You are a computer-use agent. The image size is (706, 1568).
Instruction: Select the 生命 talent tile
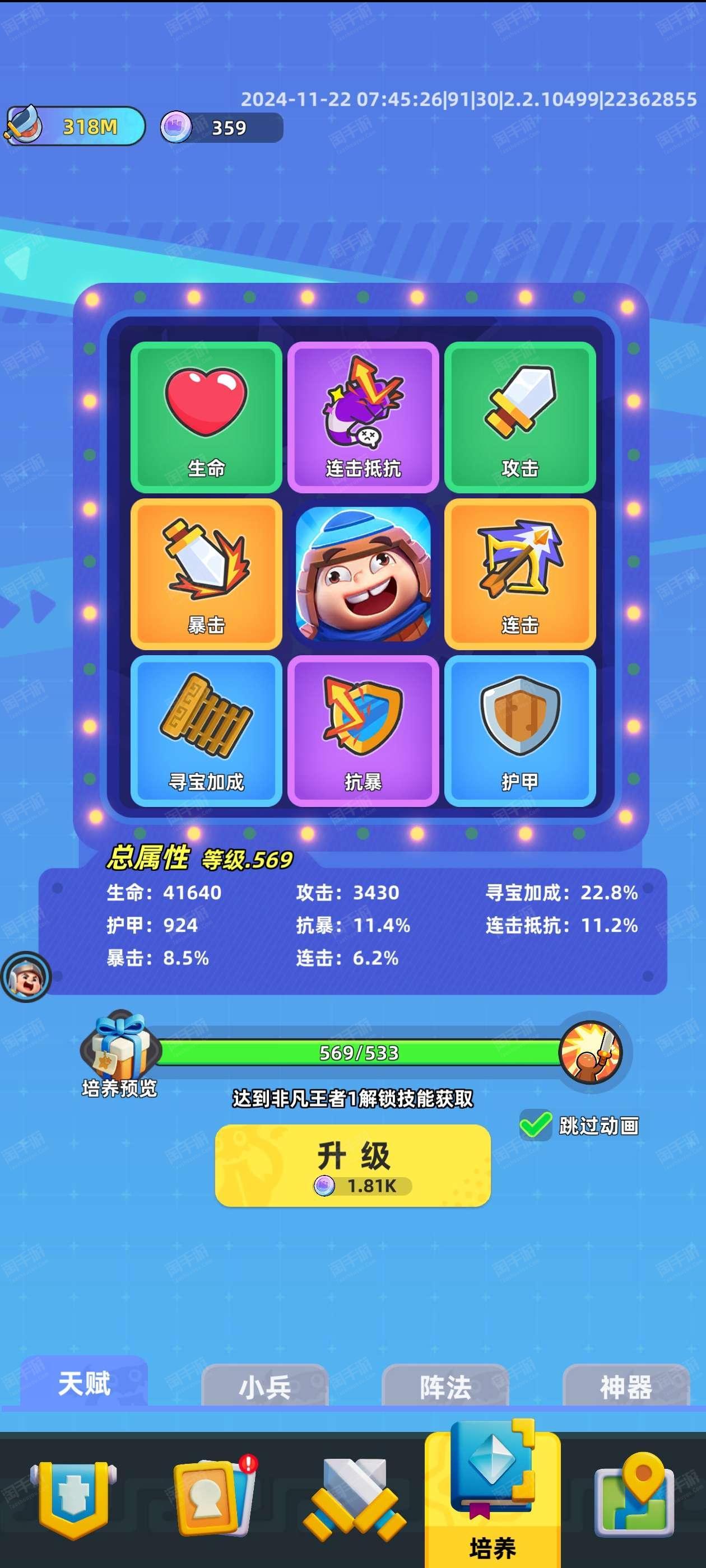[206, 418]
